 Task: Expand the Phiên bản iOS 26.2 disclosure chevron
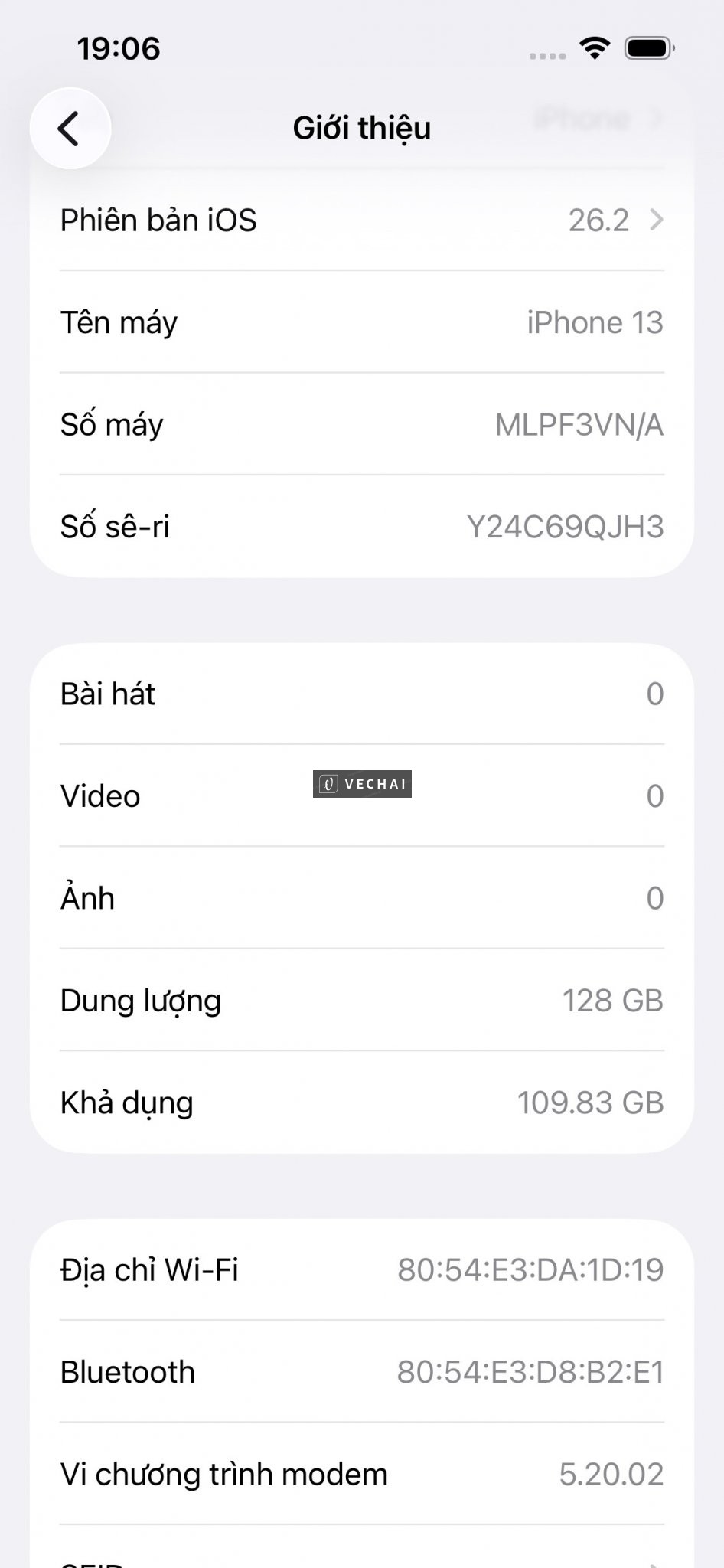656,221
